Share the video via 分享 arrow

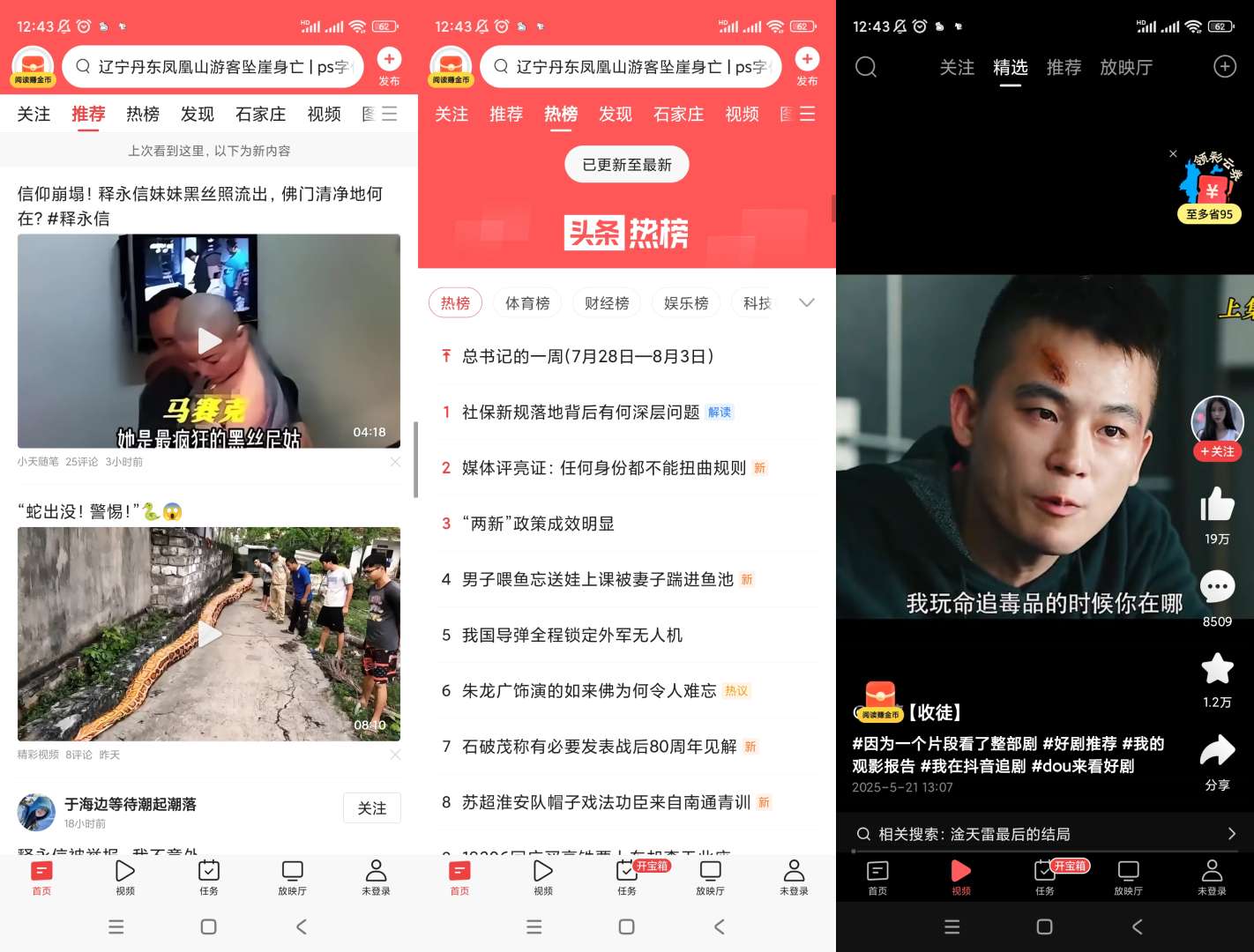pyautogui.click(x=1217, y=751)
